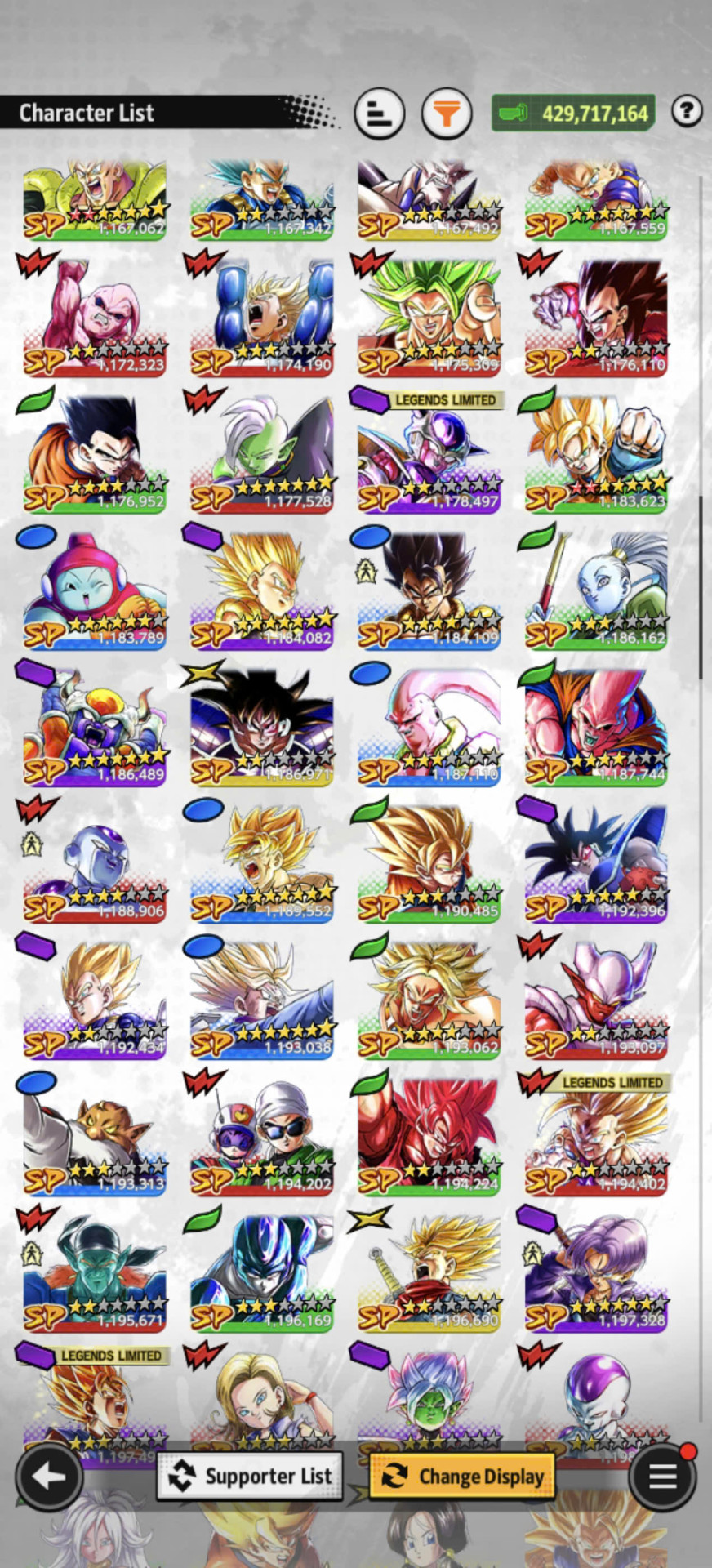712x1568 pixels.
Task: Open the character with power 1,183,789
Action: point(95,590)
